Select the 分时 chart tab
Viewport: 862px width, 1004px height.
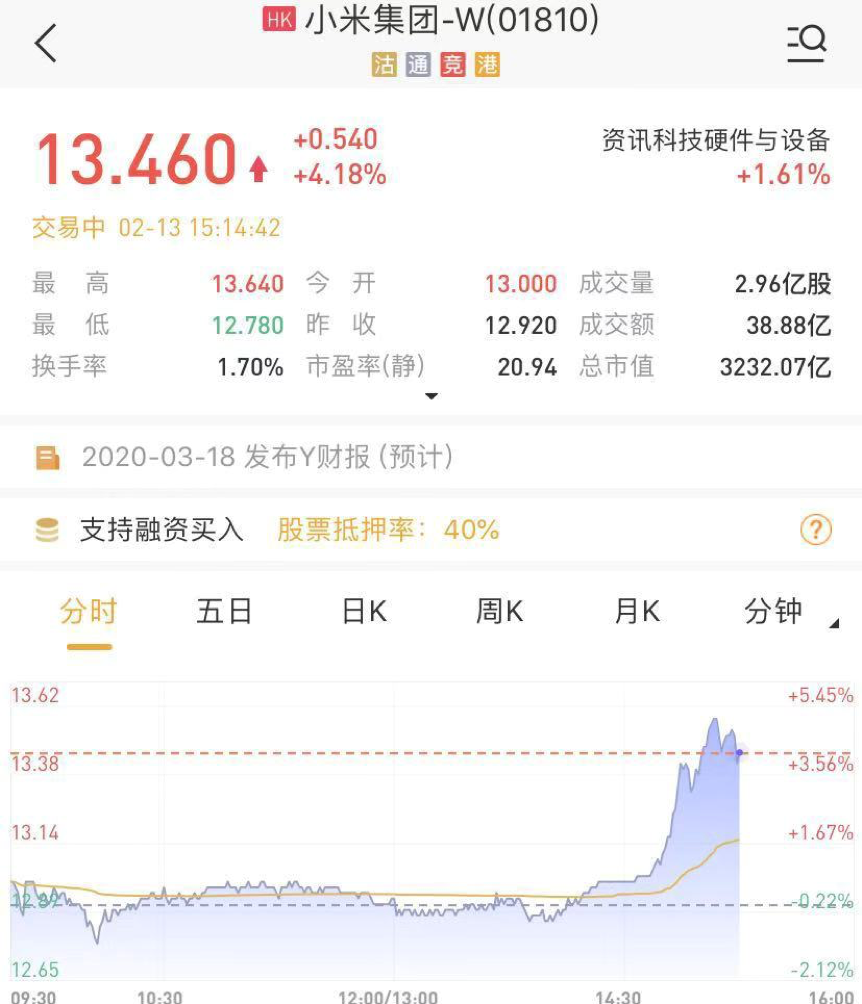(89, 611)
